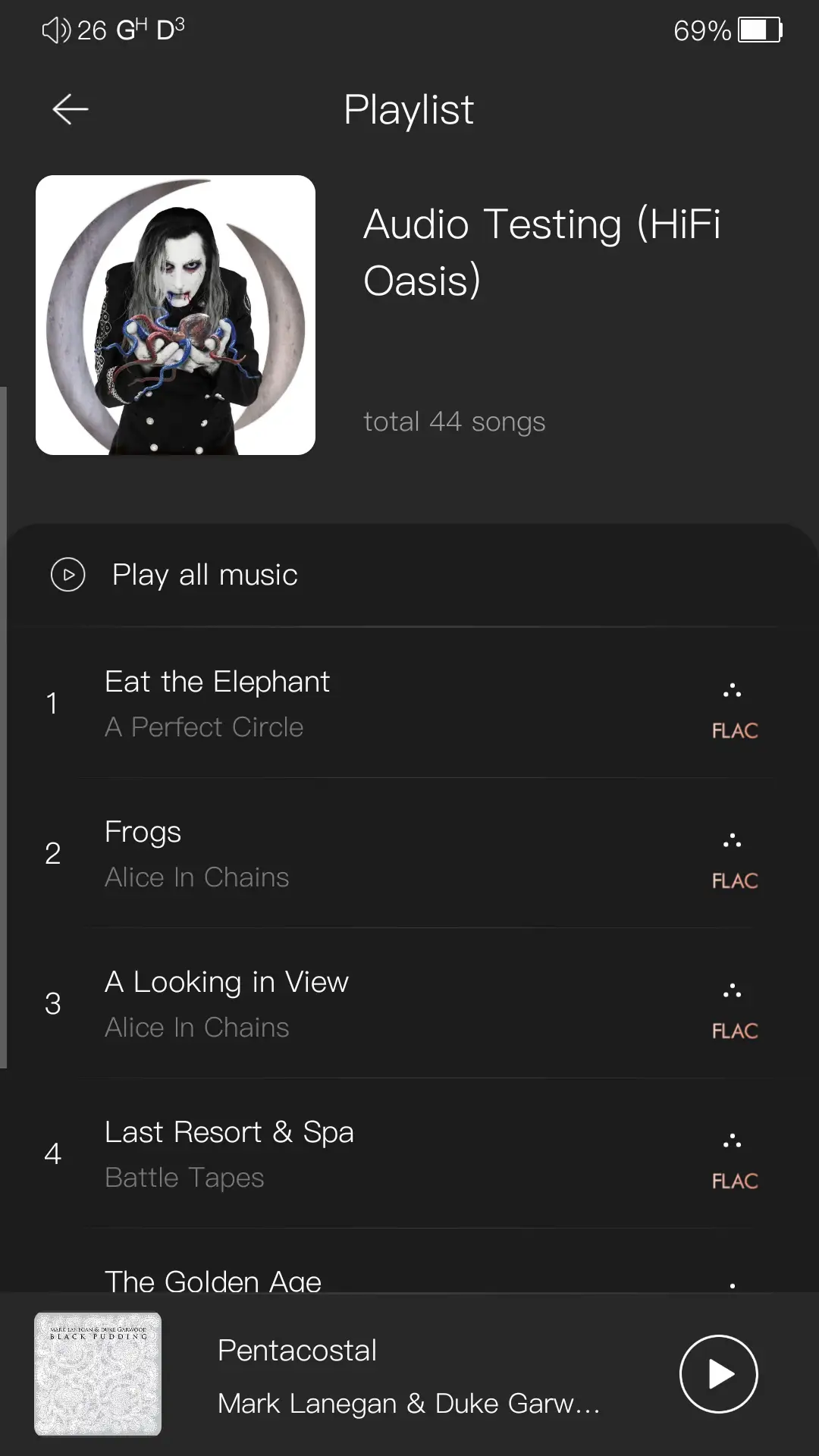Resume playback of Pentacostal
Viewport: 819px width, 1456px height.
717,1374
